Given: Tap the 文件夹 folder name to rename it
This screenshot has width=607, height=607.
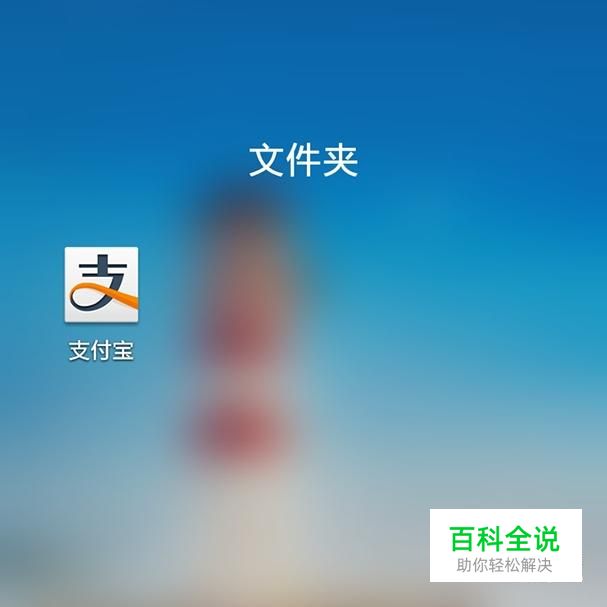Looking at the screenshot, I should coord(303,161).
